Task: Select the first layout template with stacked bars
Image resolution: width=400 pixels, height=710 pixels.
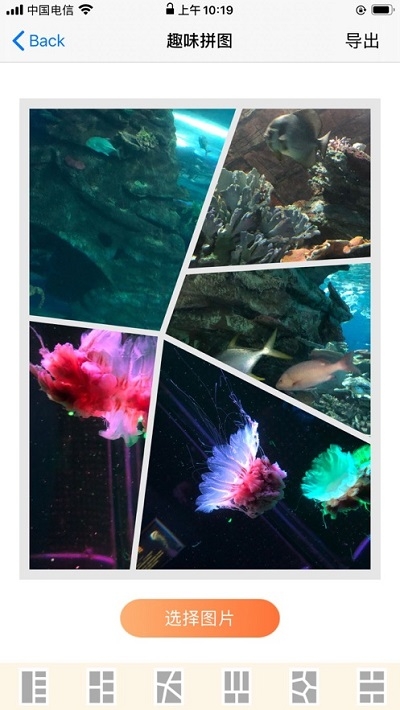Action: 34,687
